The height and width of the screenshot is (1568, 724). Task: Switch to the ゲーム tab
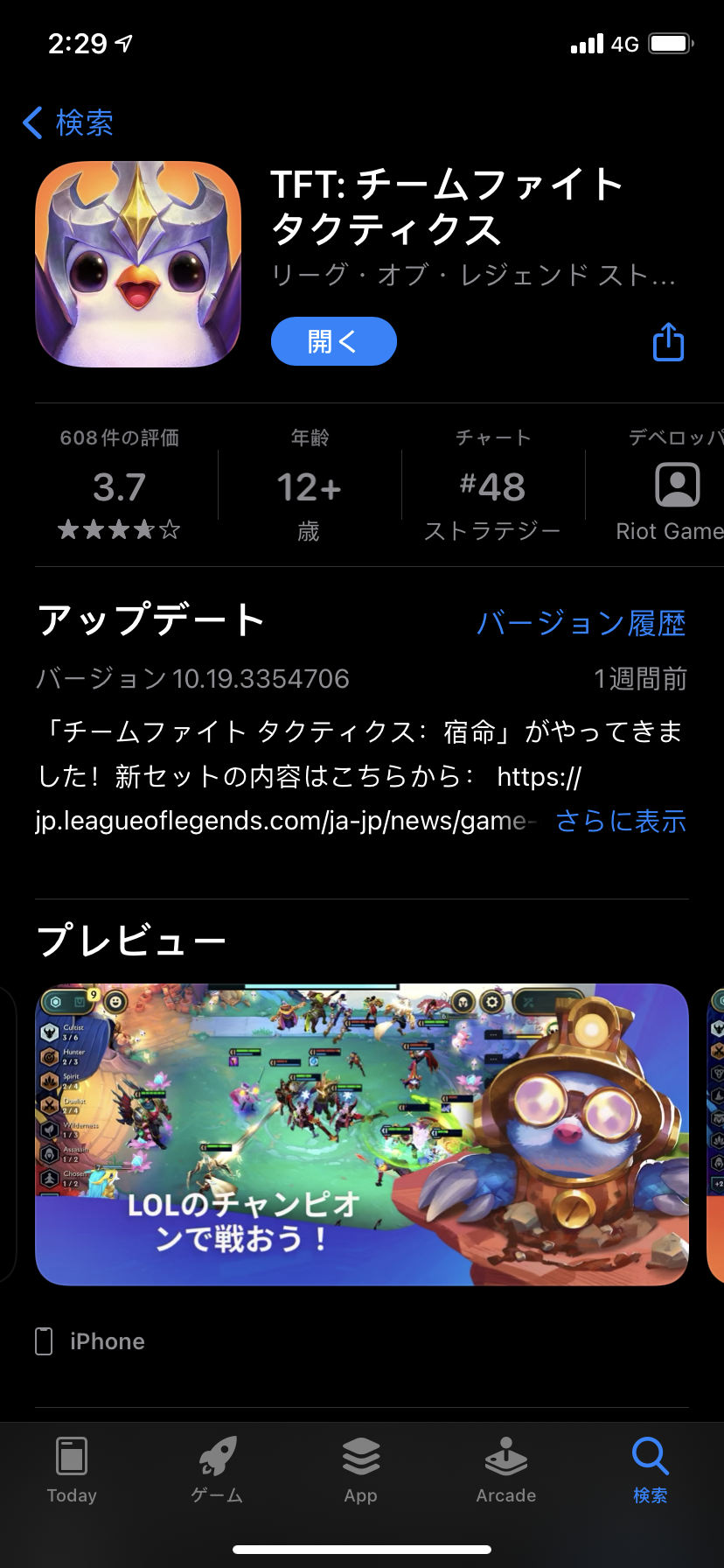[217, 1470]
